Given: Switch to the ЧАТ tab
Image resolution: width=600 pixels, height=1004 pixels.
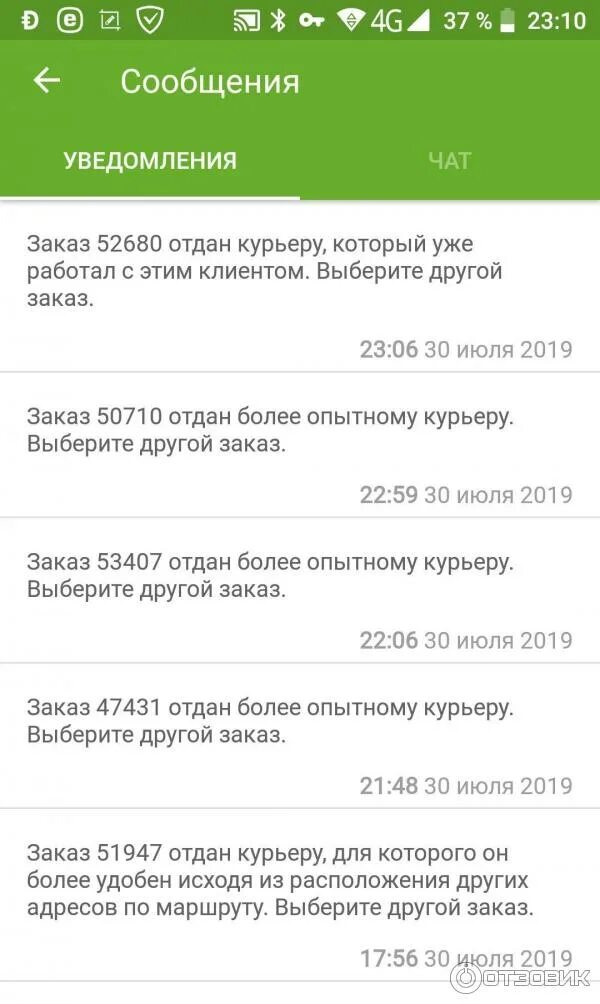Looking at the screenshot, I should 449,161.
